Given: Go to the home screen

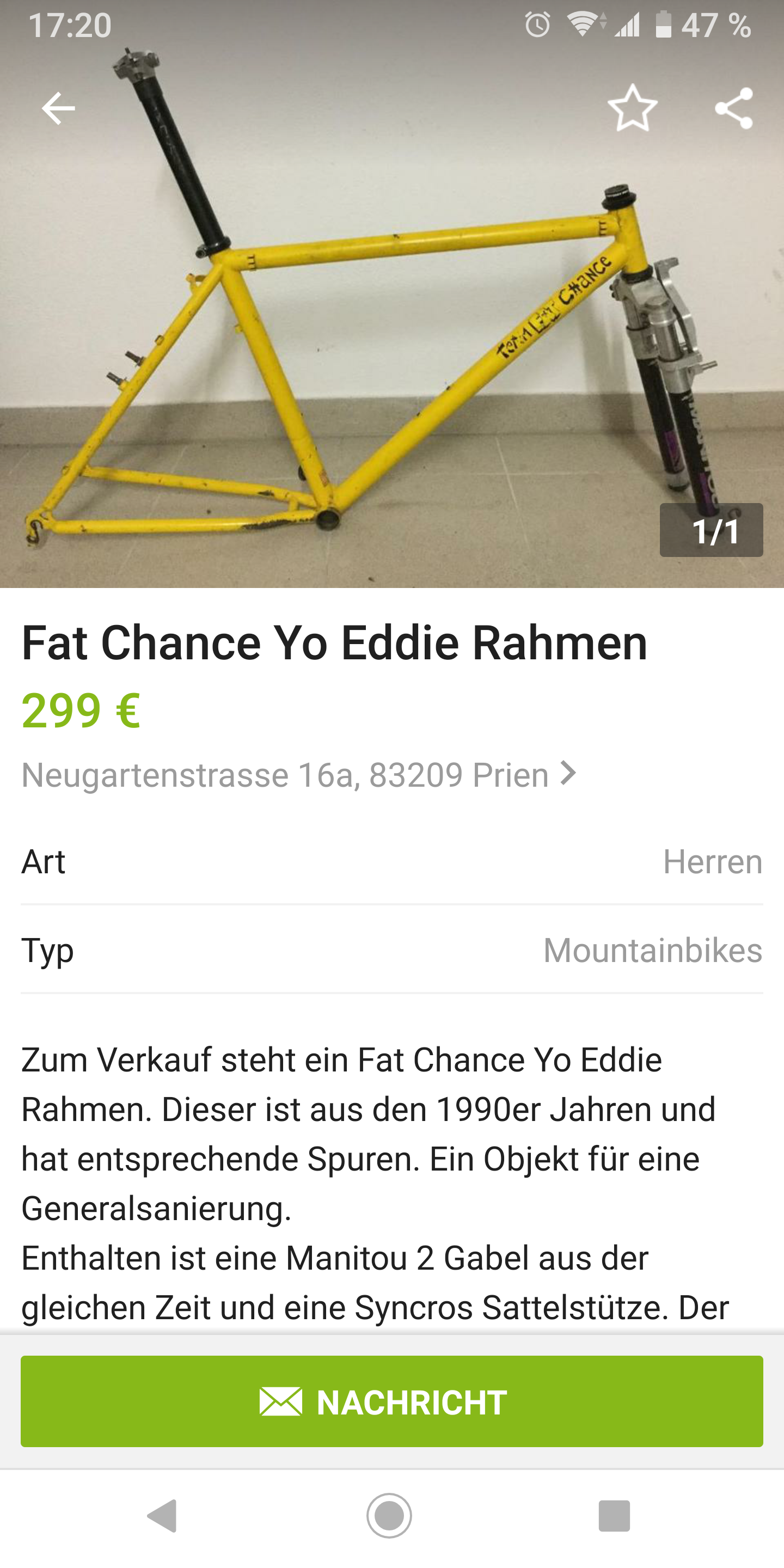Looking at the screenshot, I should 390,1515.
